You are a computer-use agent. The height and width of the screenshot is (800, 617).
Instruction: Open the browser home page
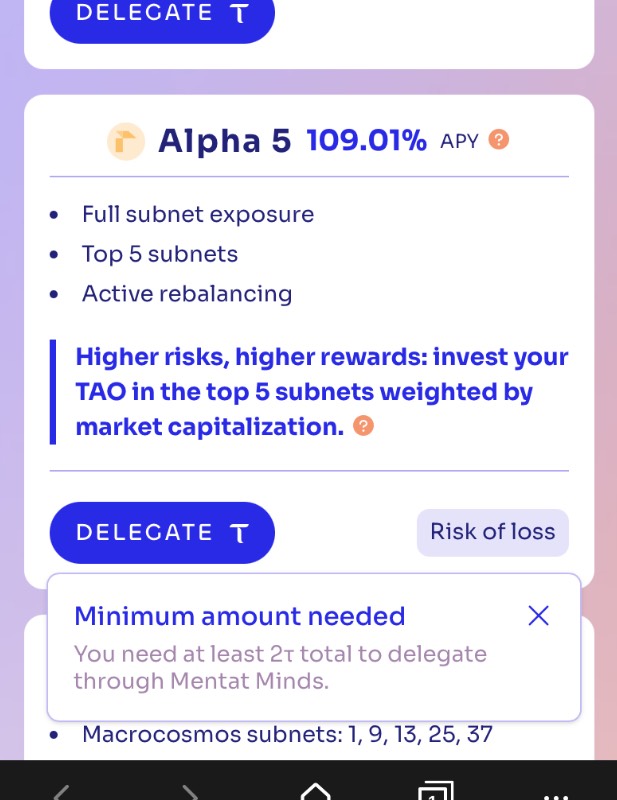pos(315,791)
